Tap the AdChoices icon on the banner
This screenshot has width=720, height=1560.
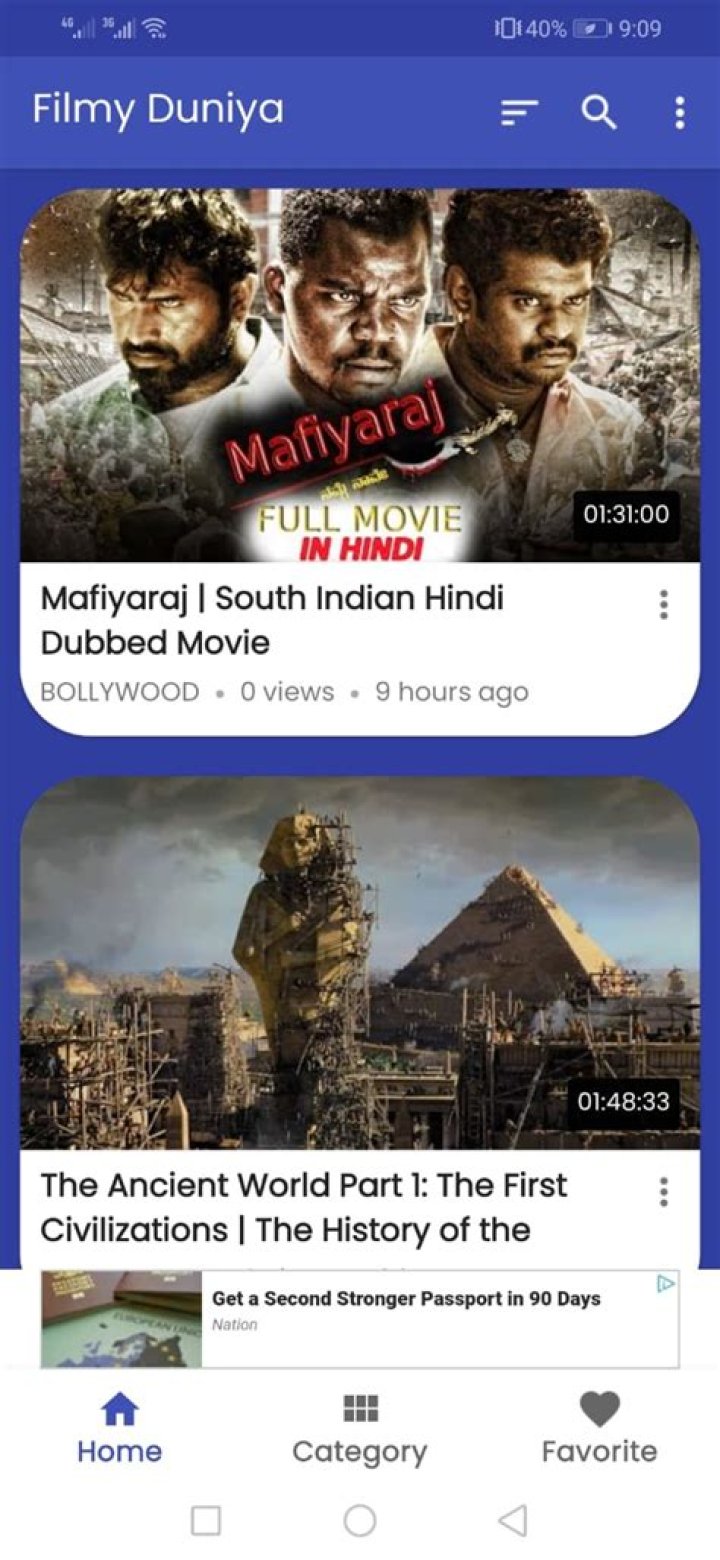click(665, 1284)
